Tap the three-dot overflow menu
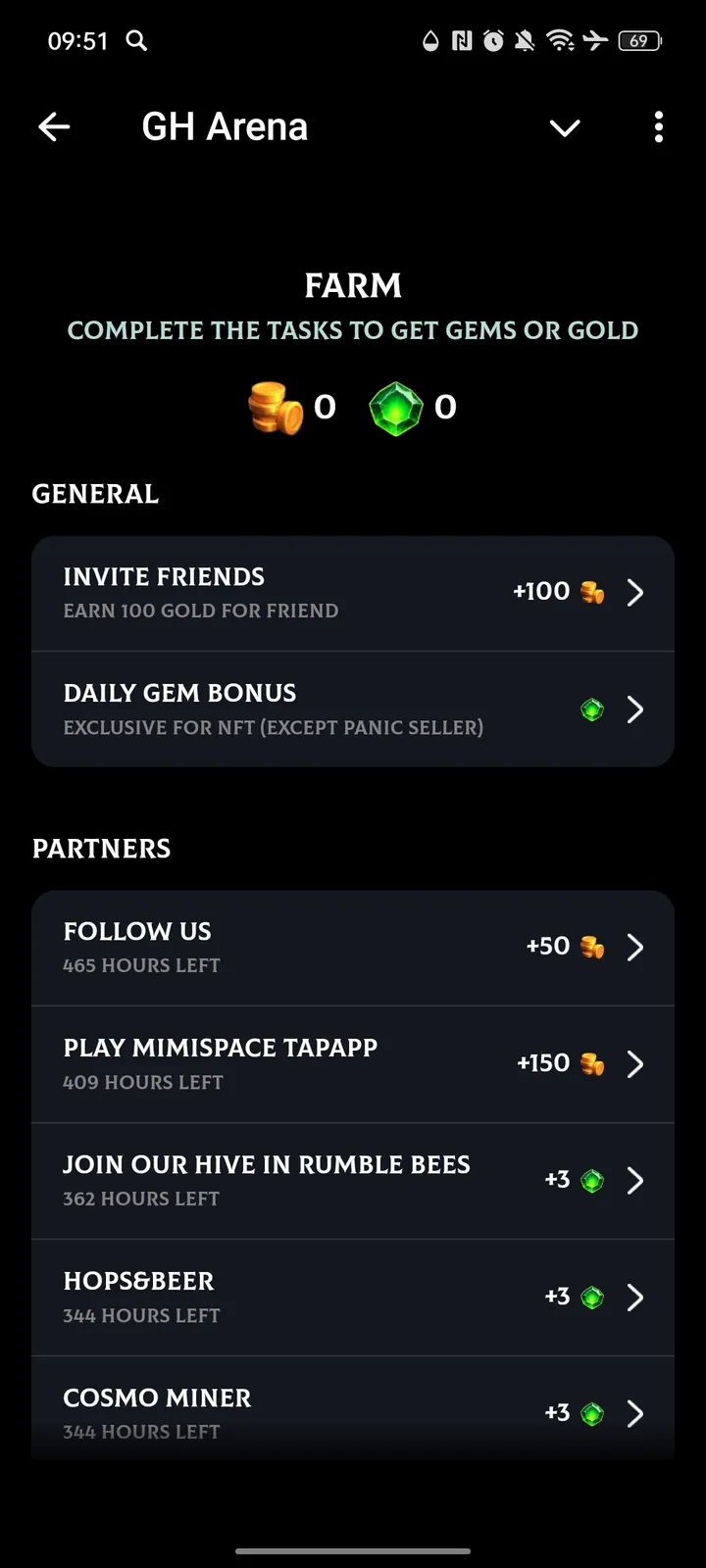 pos(658,127)
